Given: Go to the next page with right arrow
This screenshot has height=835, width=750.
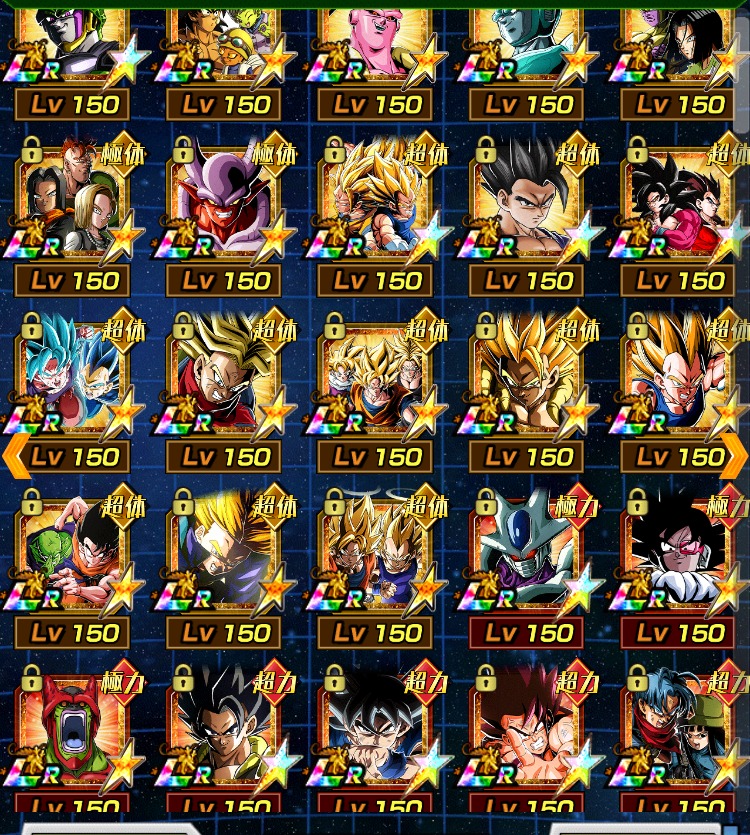Looking at the screenshot, I should (x=735, y=456).
